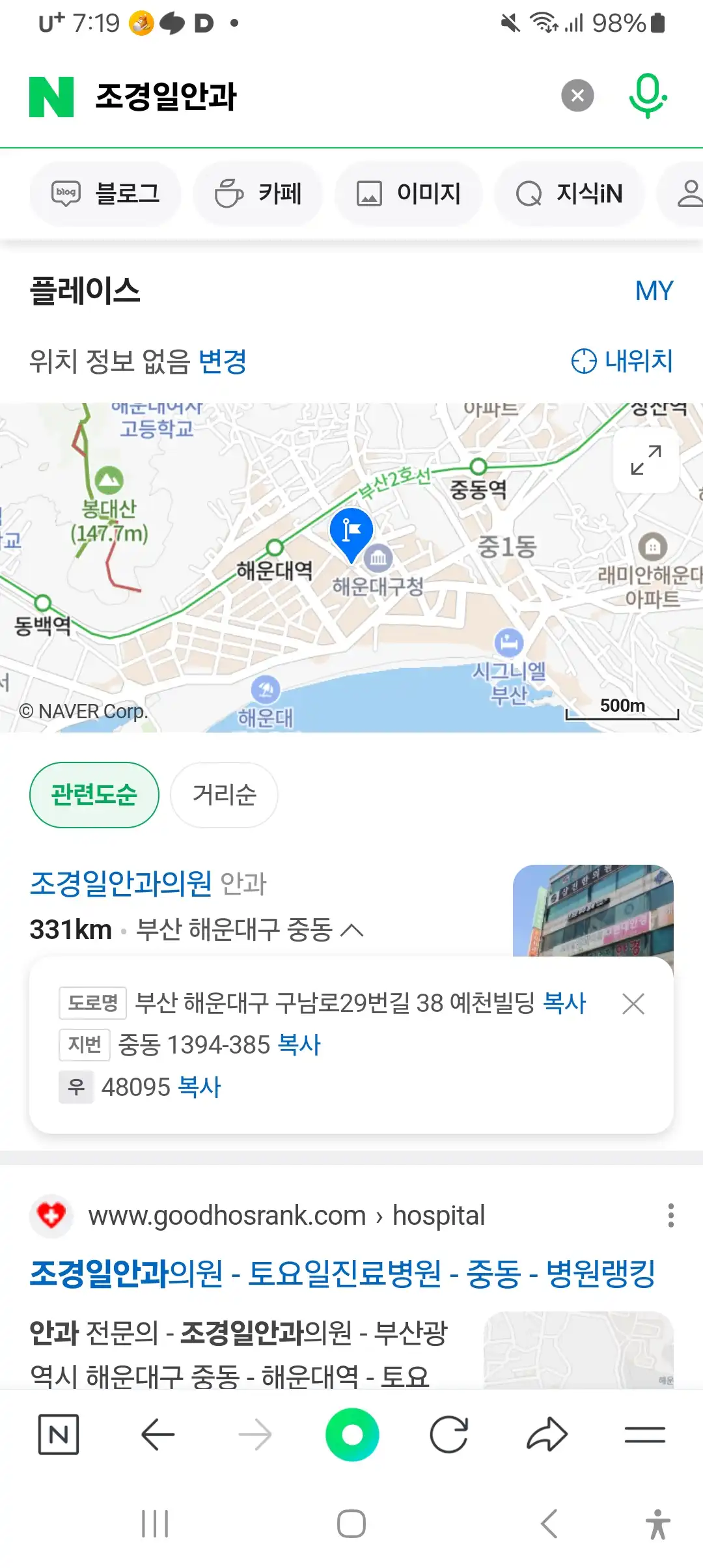Select the 관련도순 sorting chip
703x1568 pixels.
click(x=94, y=793)
